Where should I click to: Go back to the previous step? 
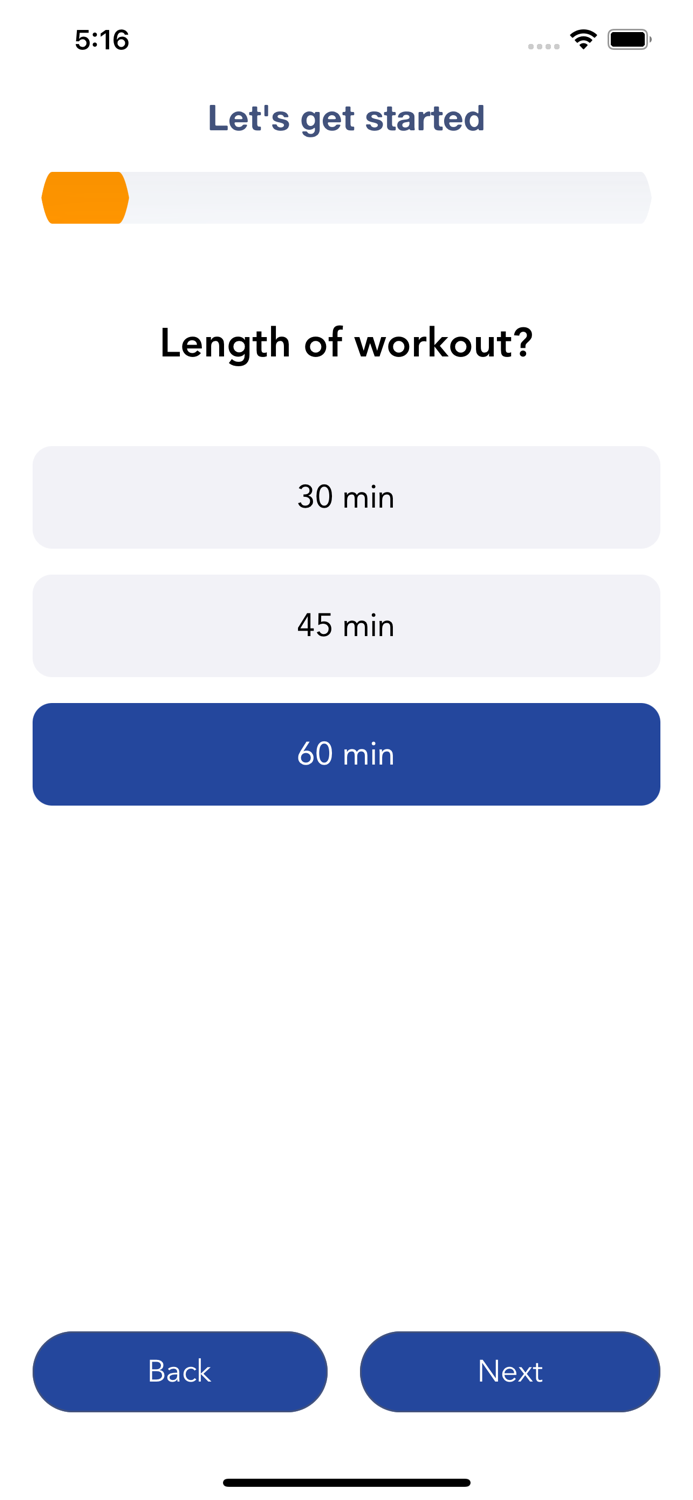(x=180, y=1371)
